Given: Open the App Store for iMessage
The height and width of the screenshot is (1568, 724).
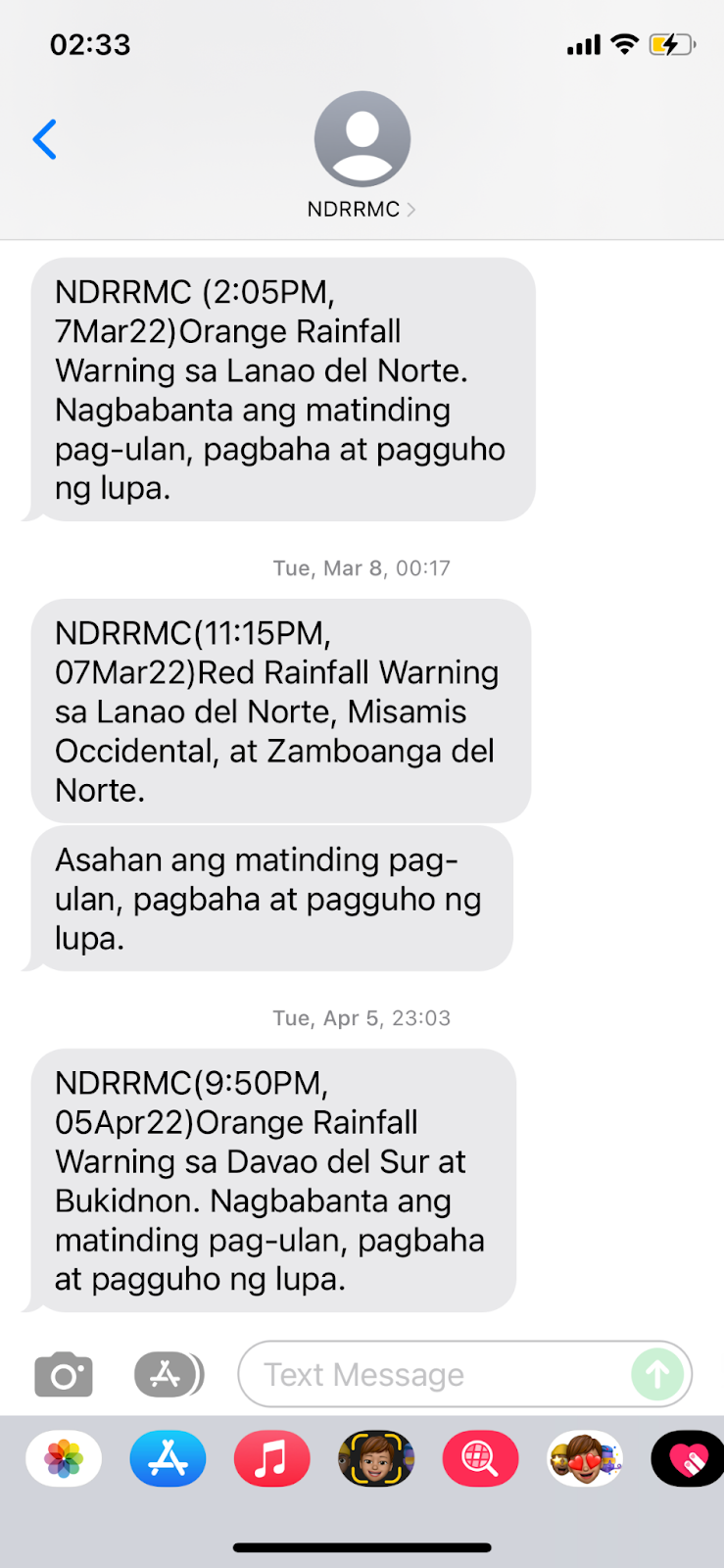Looking at the screenshot, I should click(x=168, y=1459).
